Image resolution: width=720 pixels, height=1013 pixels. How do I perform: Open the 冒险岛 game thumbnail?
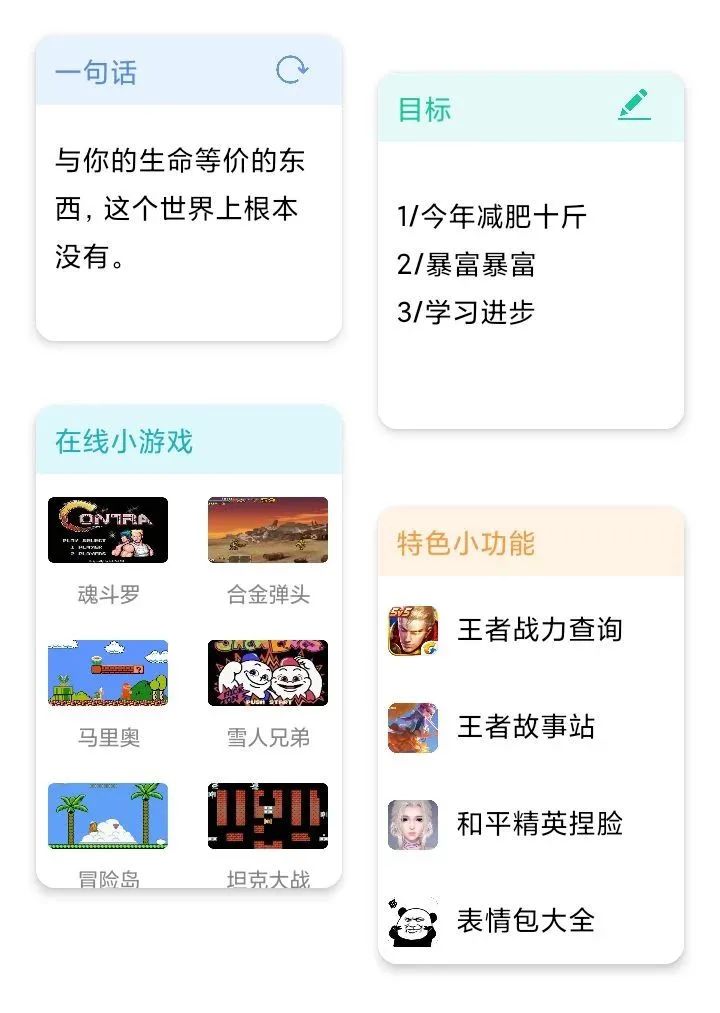click(108, 814)
